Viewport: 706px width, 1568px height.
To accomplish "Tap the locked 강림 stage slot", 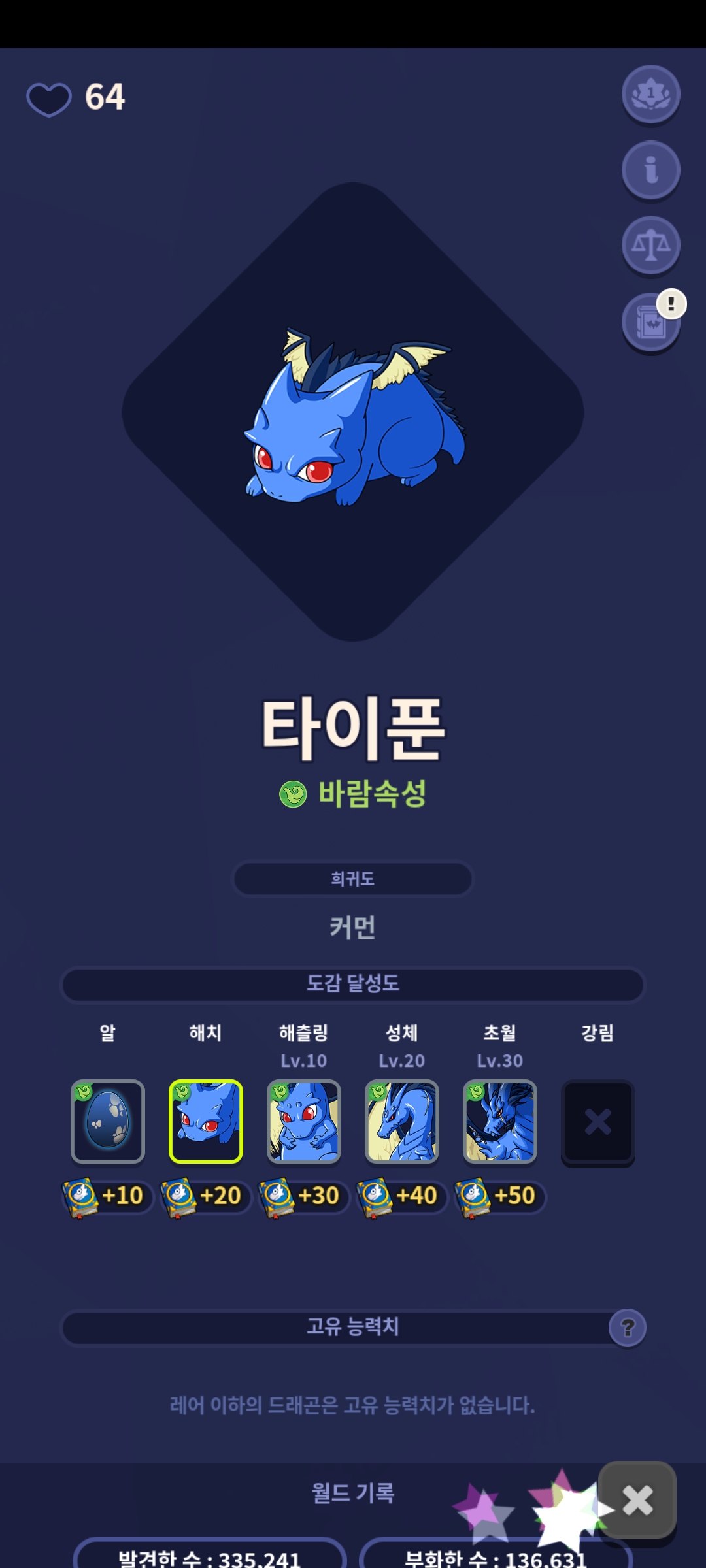I will [598, 1121].
